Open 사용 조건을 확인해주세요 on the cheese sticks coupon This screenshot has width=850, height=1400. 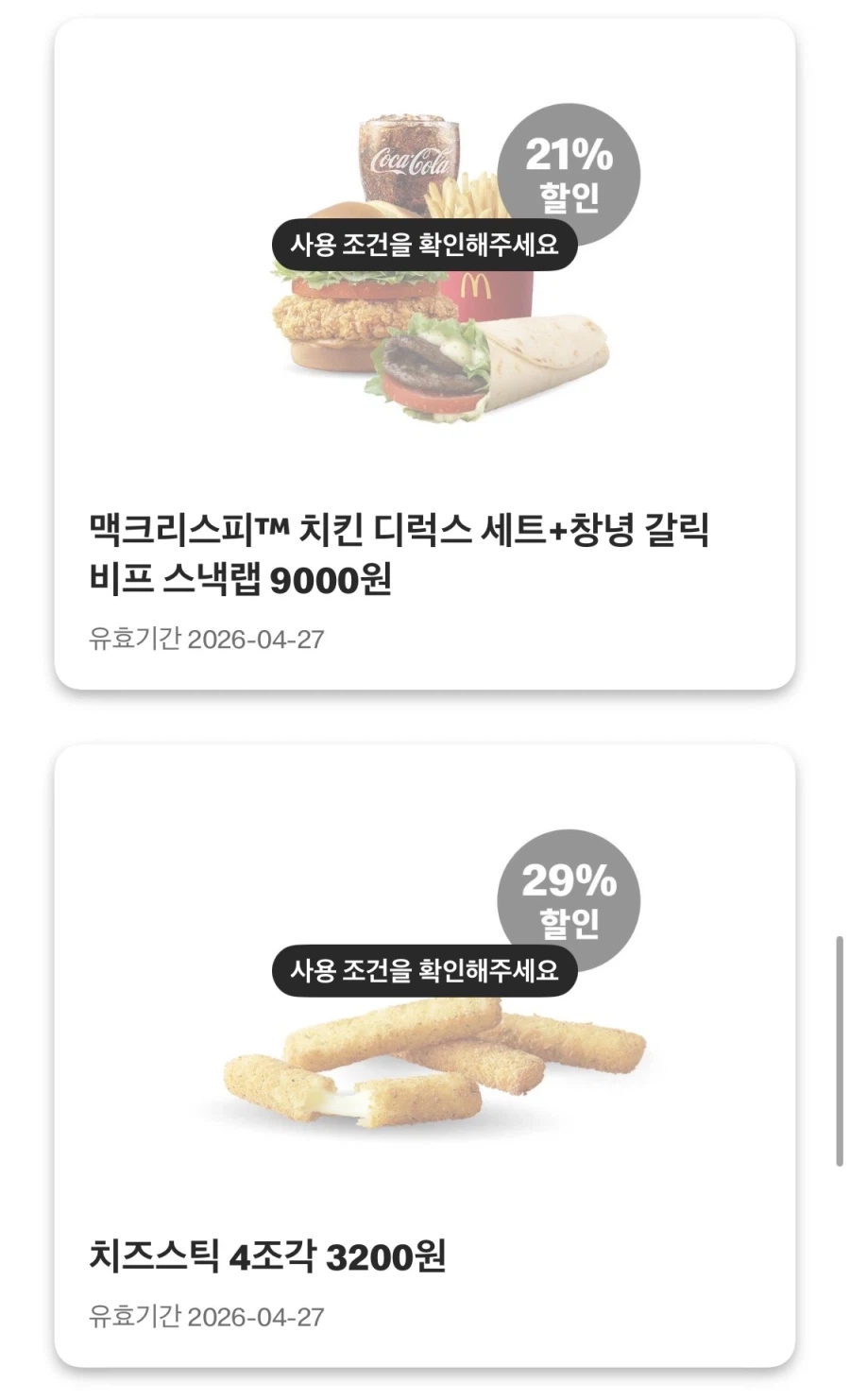pyautogui.click(x=427, y=969)
